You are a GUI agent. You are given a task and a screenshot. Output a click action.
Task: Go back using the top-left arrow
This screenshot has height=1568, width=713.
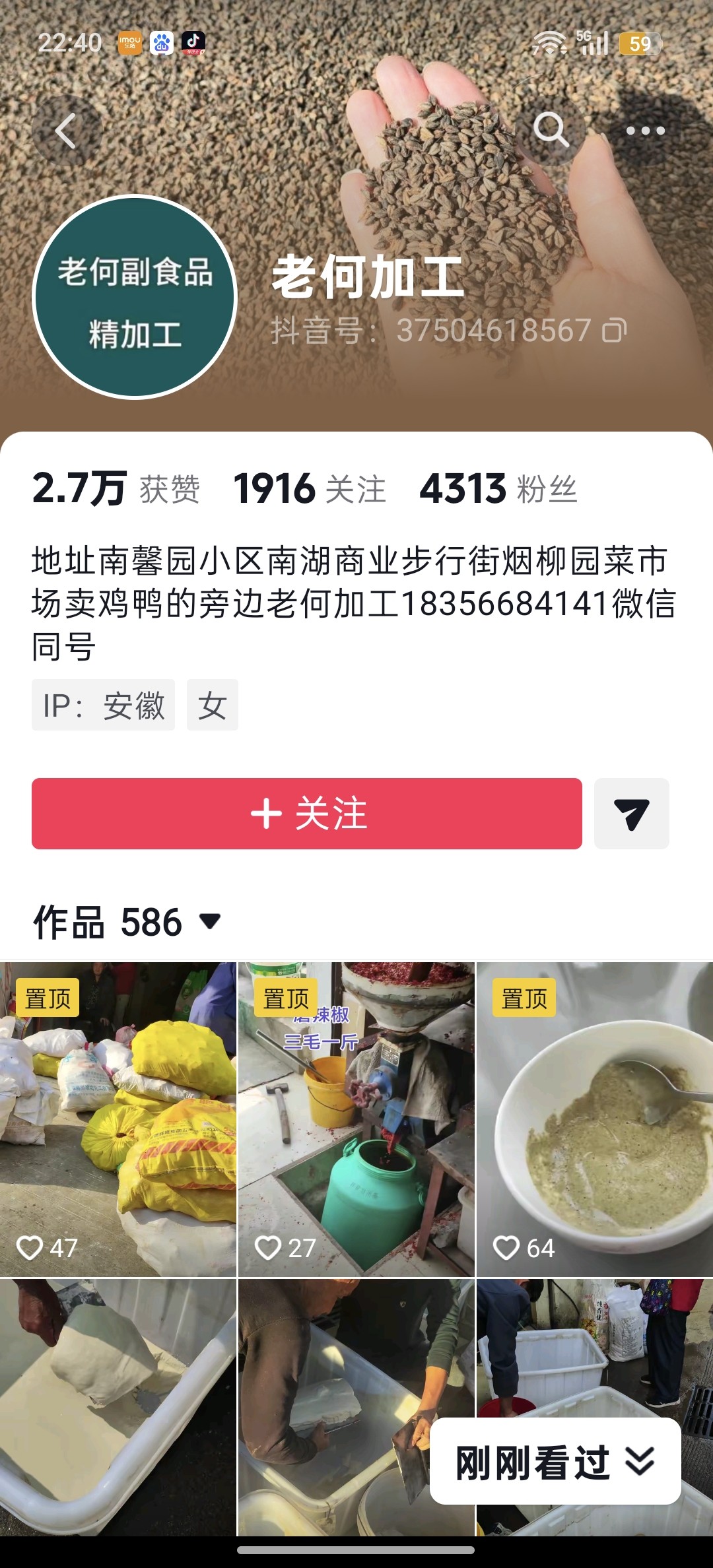[x=67, y=131]
